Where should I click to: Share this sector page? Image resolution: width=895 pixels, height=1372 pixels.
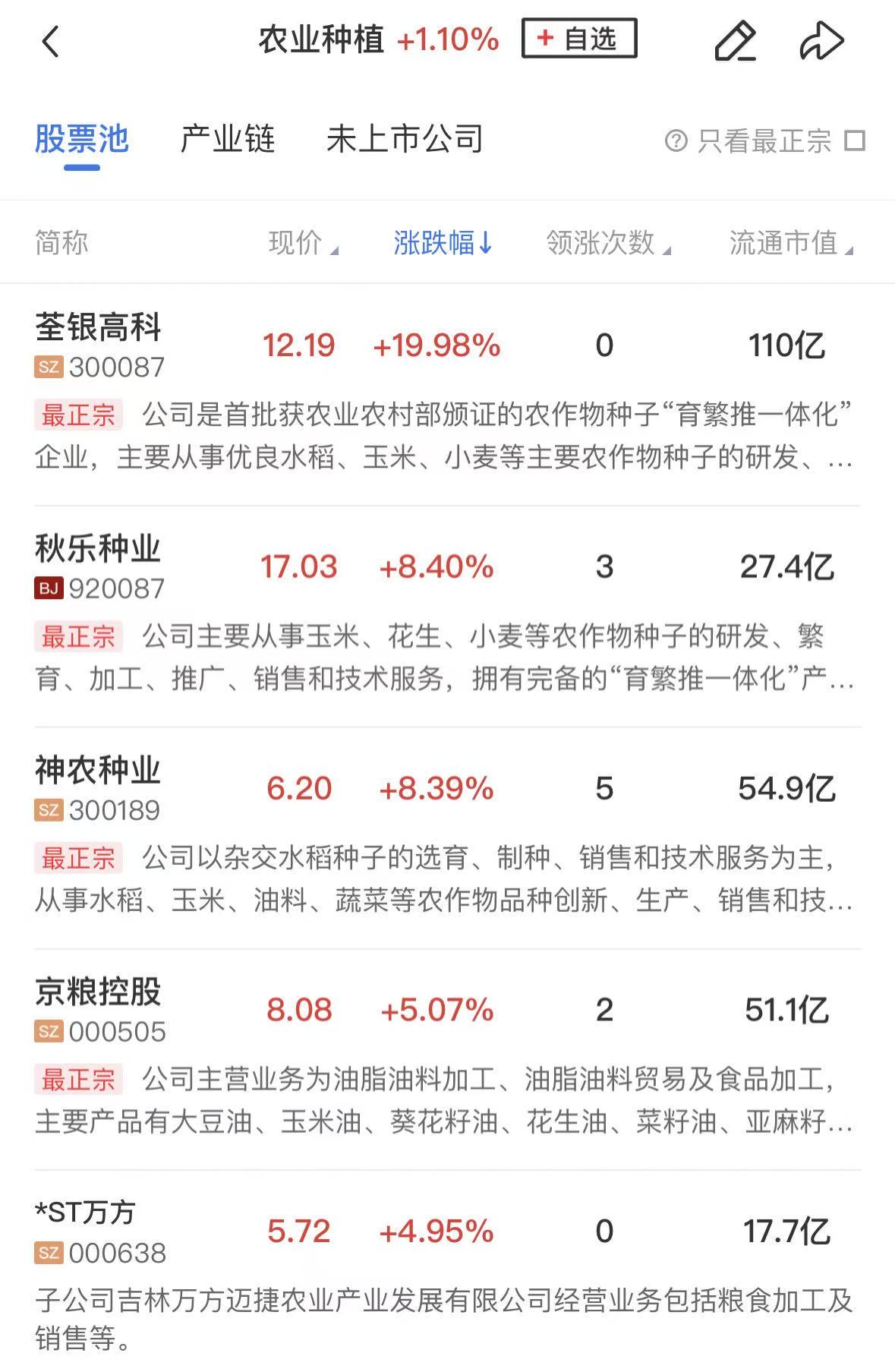pos(821,41)
